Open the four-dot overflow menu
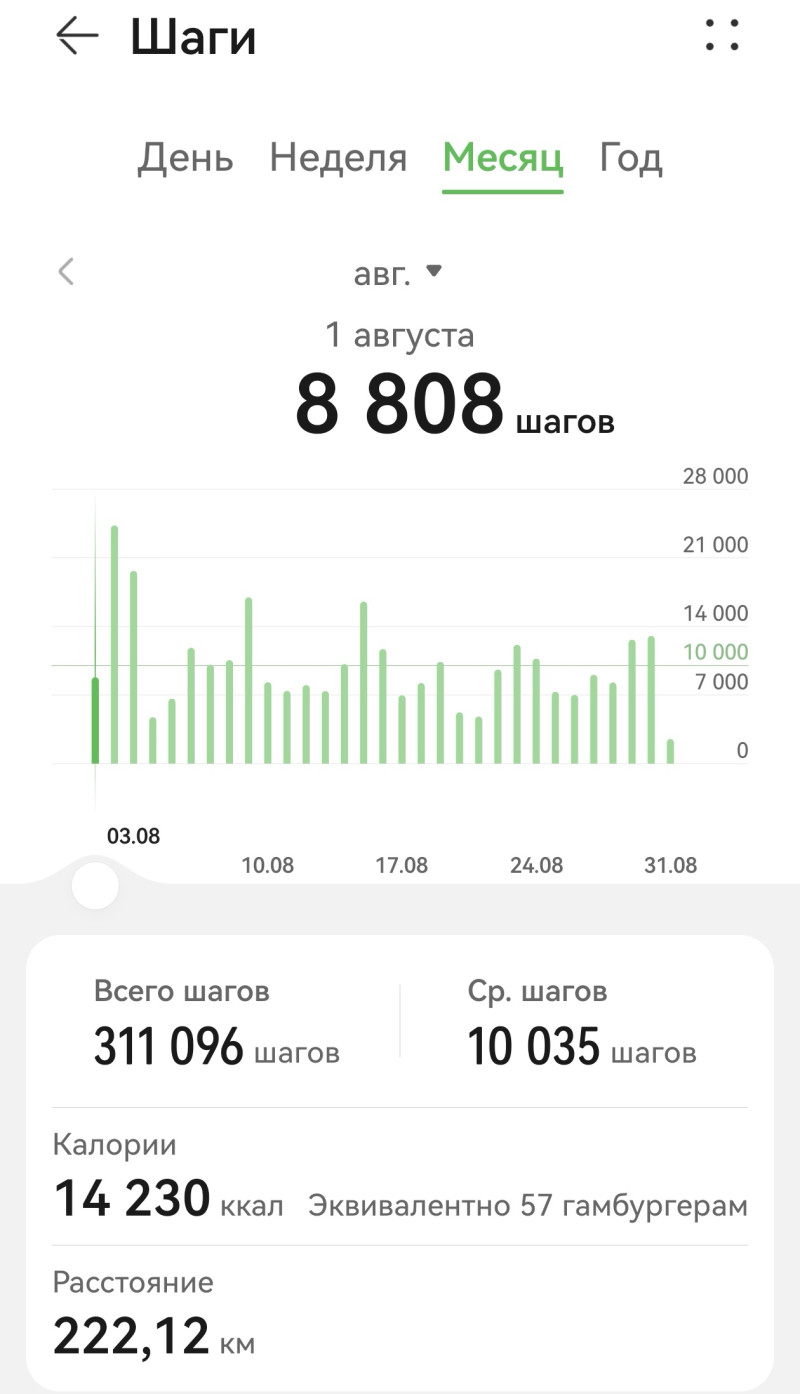Image resolution: width=800 pixels, height=1394 pixels. [x=722, y=35]
